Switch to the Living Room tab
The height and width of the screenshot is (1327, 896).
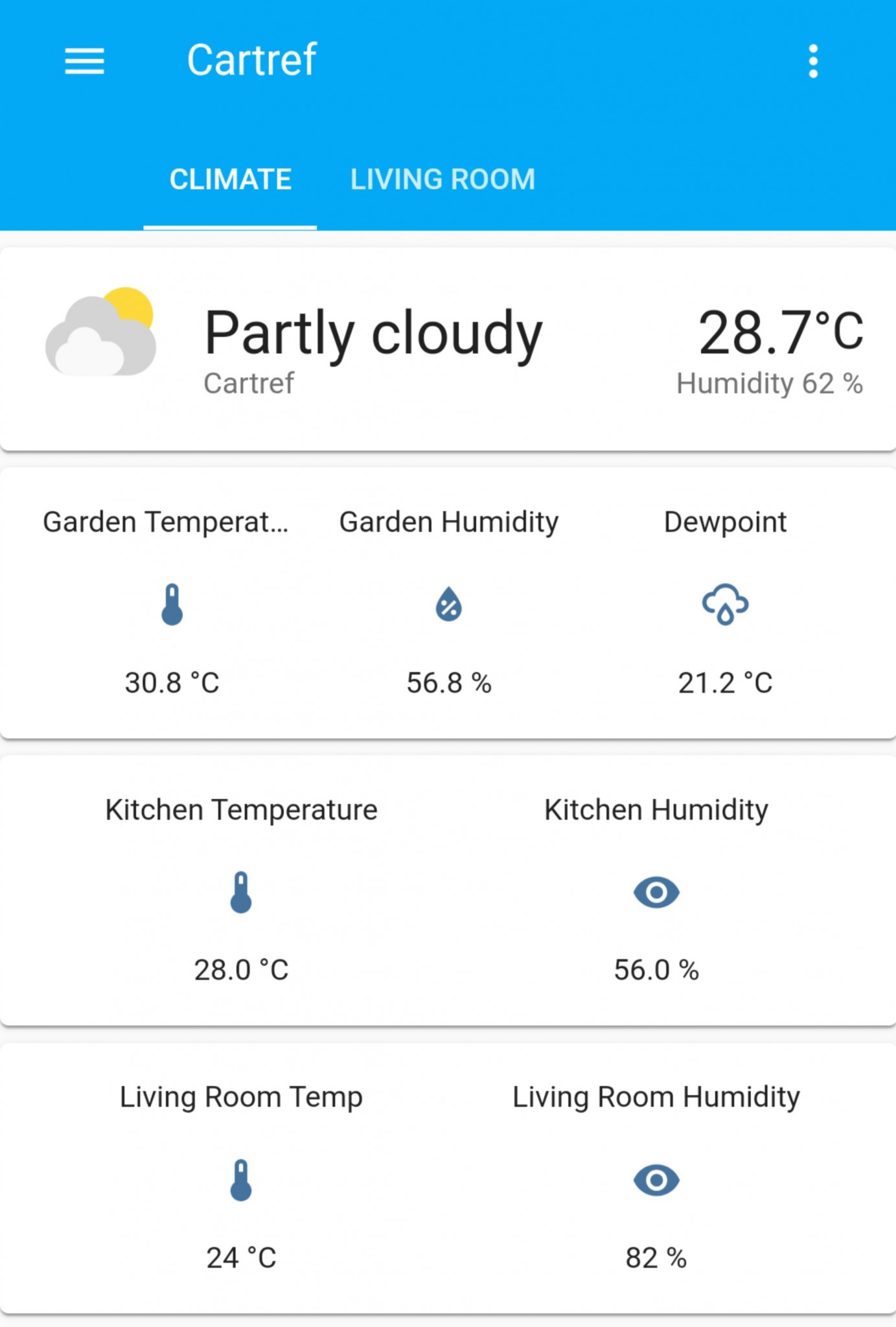click(x=442, y=179)
